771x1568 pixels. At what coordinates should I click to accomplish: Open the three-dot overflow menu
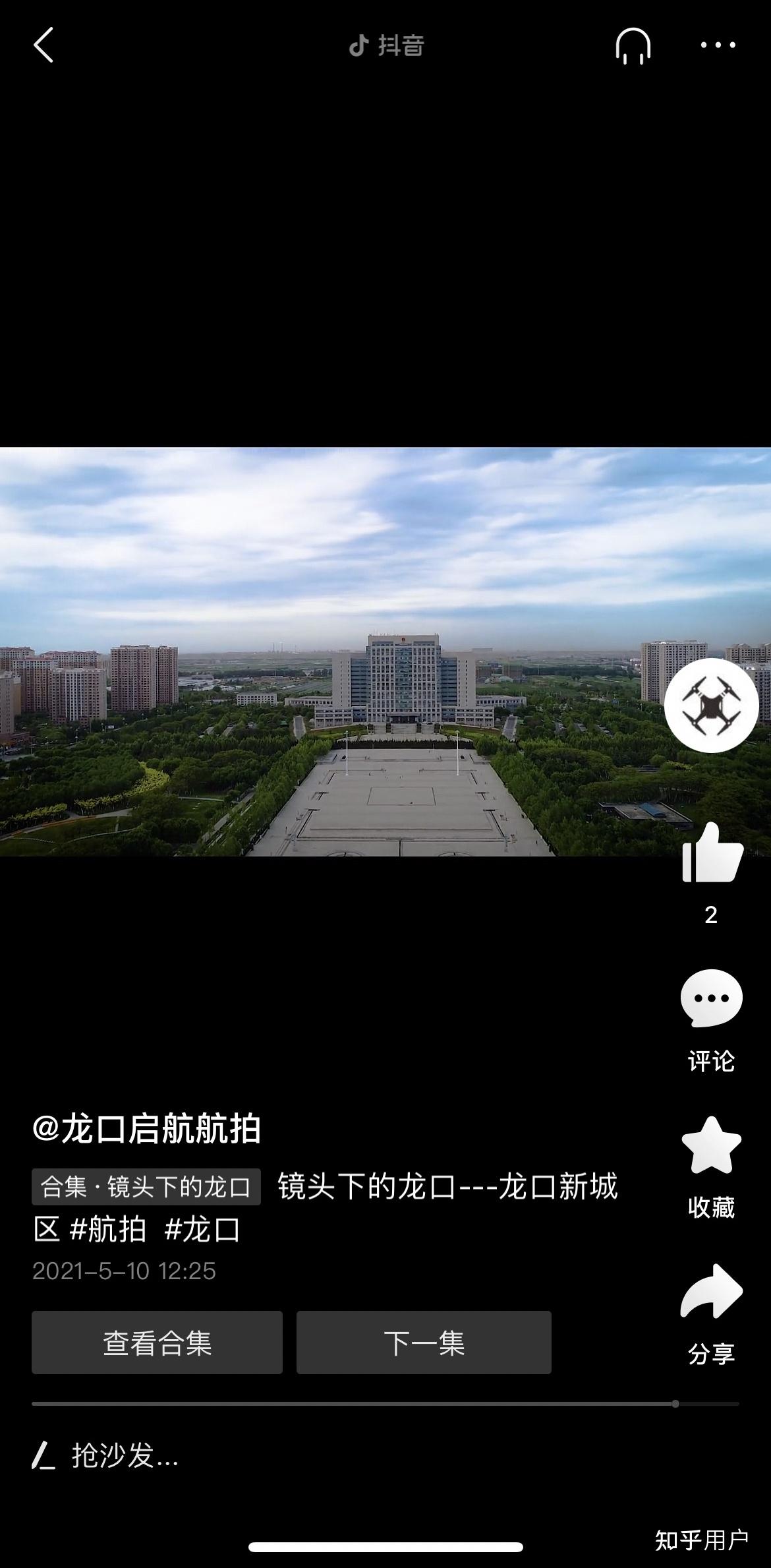coord(718,45)
